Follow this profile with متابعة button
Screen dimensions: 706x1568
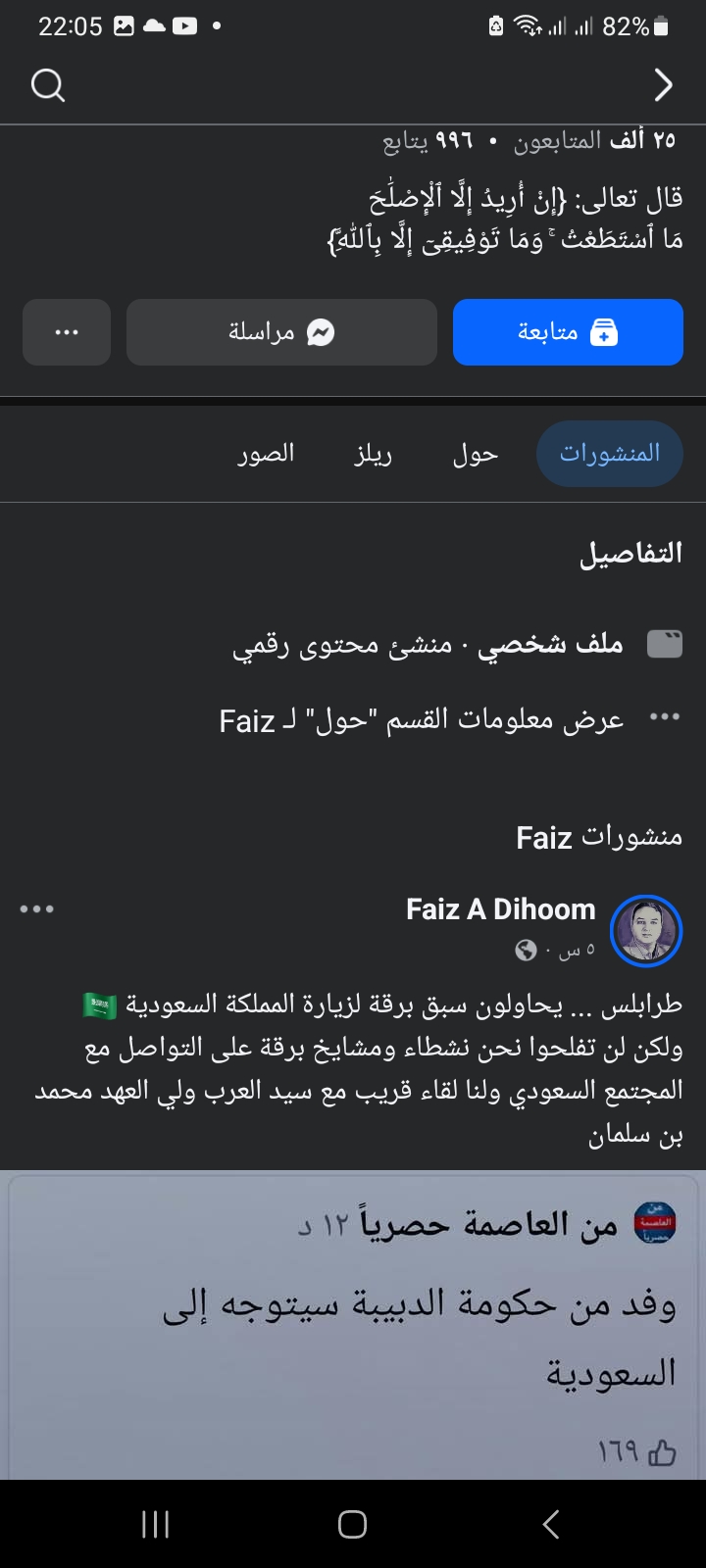[x=568, y=332]
